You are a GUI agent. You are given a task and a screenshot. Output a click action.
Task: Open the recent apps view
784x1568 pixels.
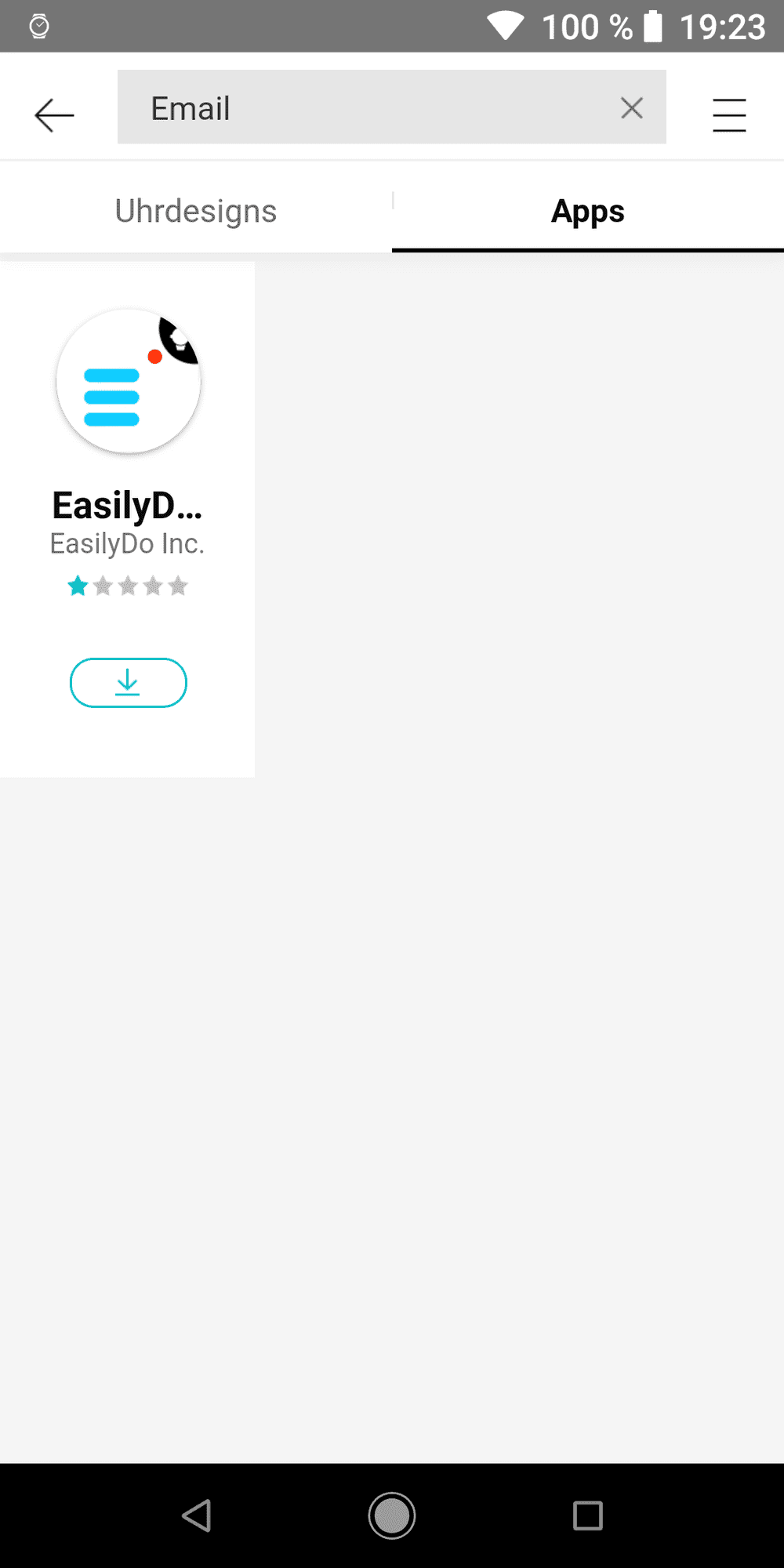[x=587, y=1515]
